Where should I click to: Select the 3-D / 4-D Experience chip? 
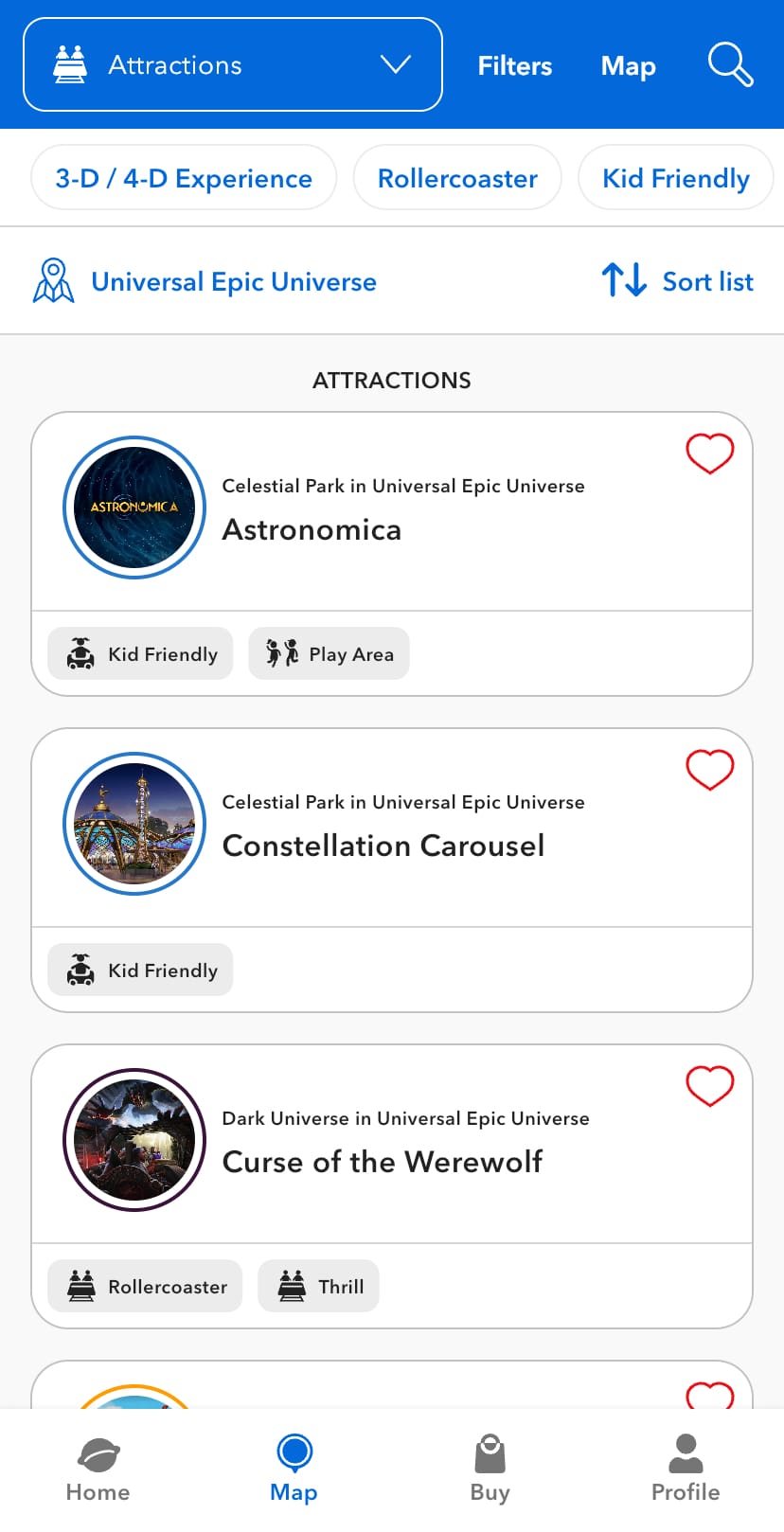[x=184, y=178]
